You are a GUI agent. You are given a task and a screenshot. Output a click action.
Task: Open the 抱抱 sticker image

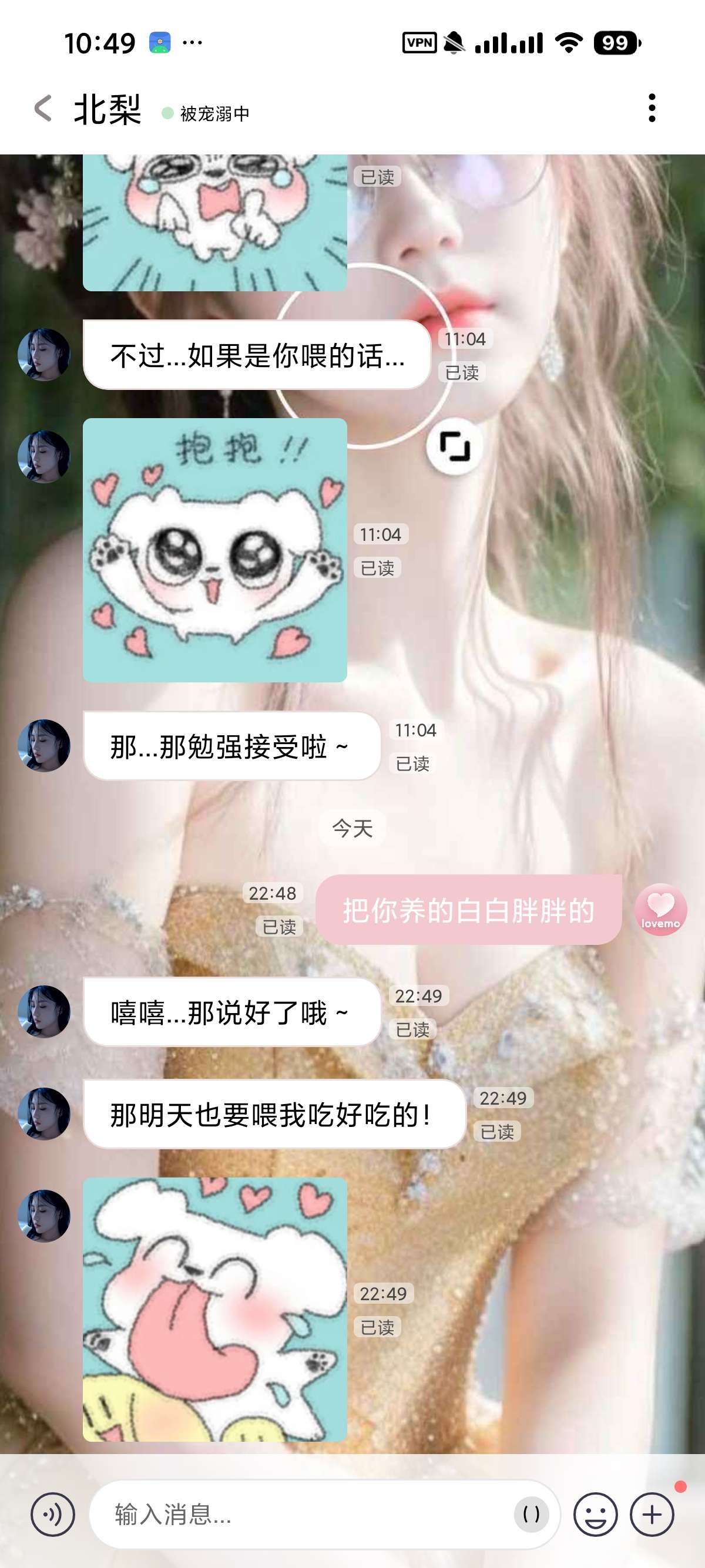point(215,550)
